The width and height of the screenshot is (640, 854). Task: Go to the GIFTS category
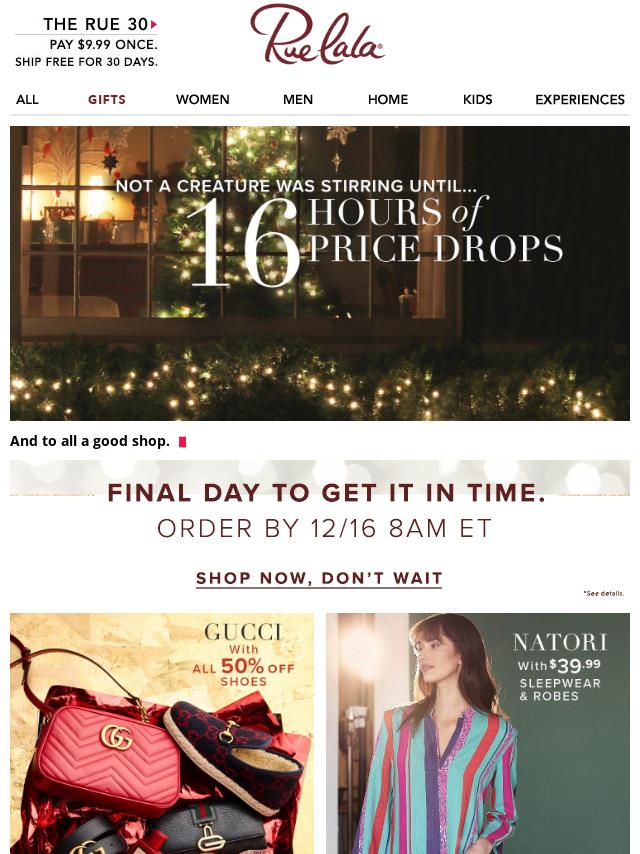point(107,100)
